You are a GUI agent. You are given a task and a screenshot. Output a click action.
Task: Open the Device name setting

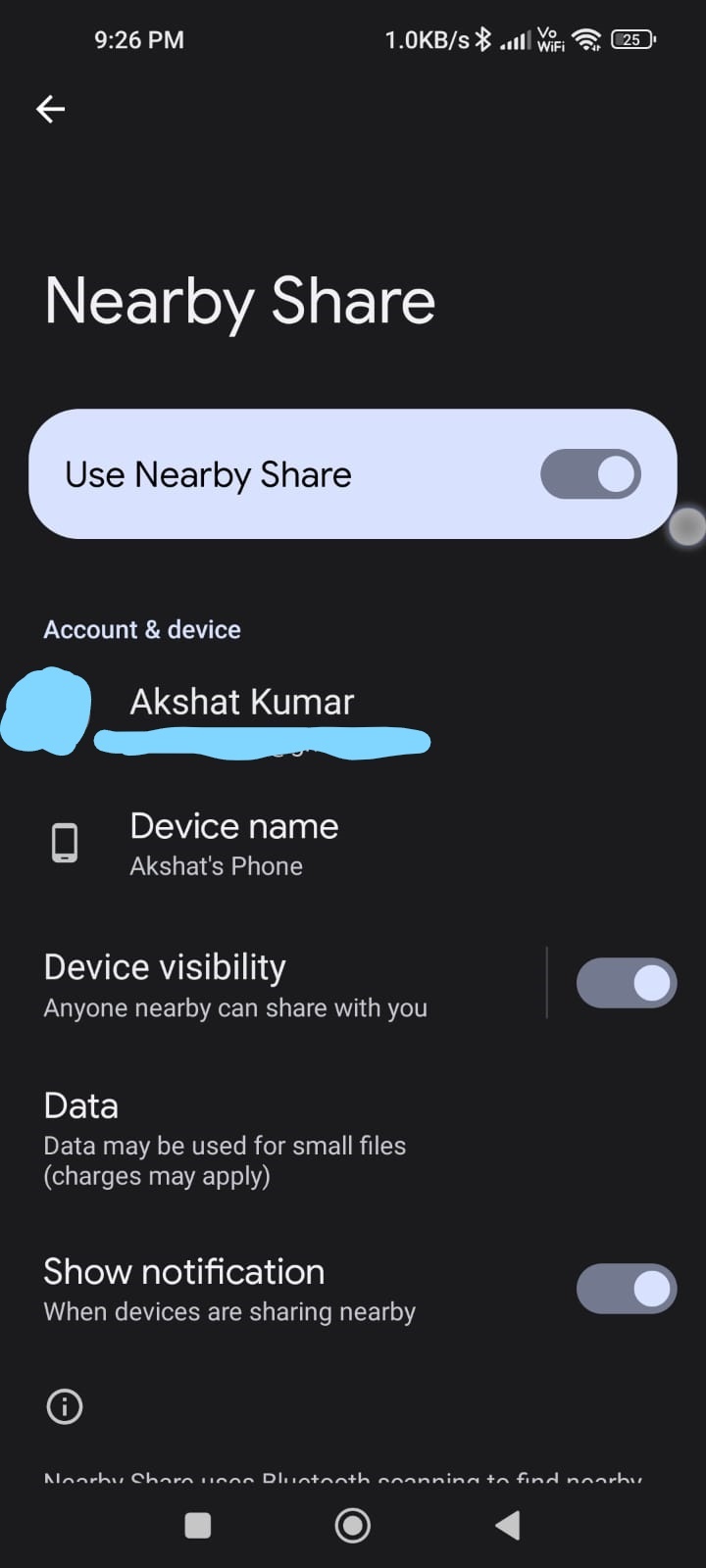coord(234,844)
